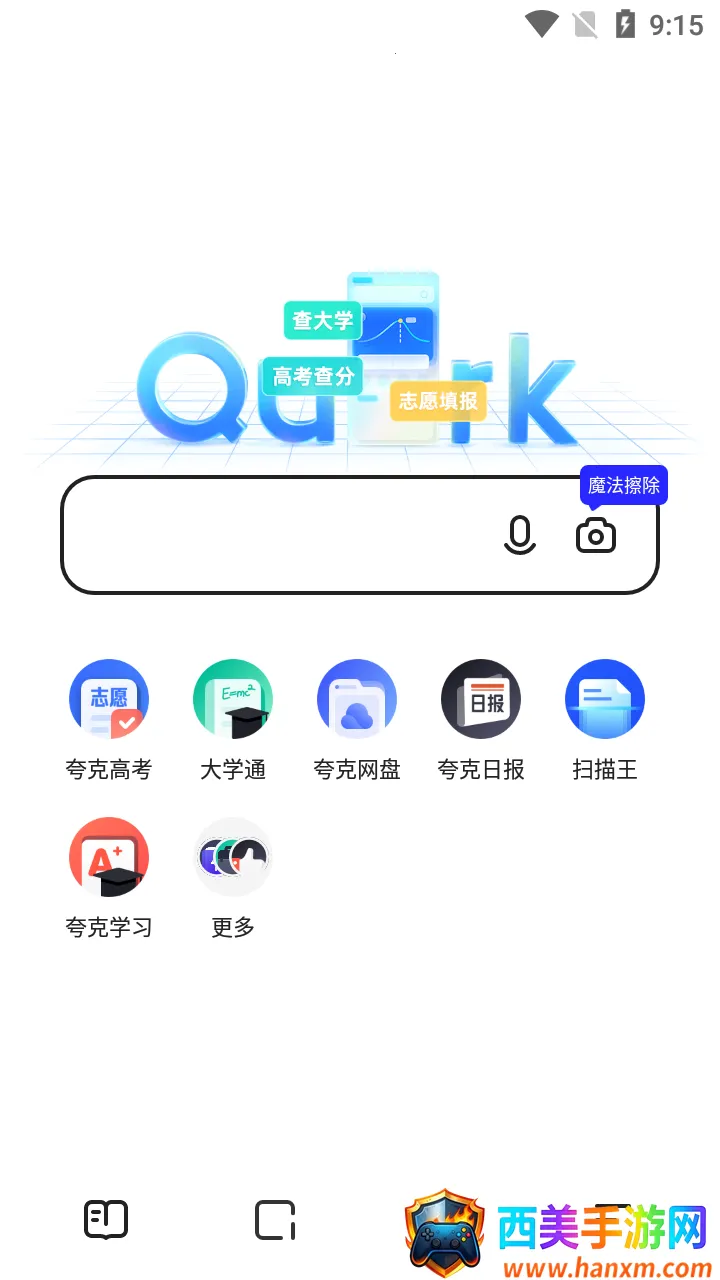
Task: Launch the 扫描王 scanner
Action: (605, 699)
